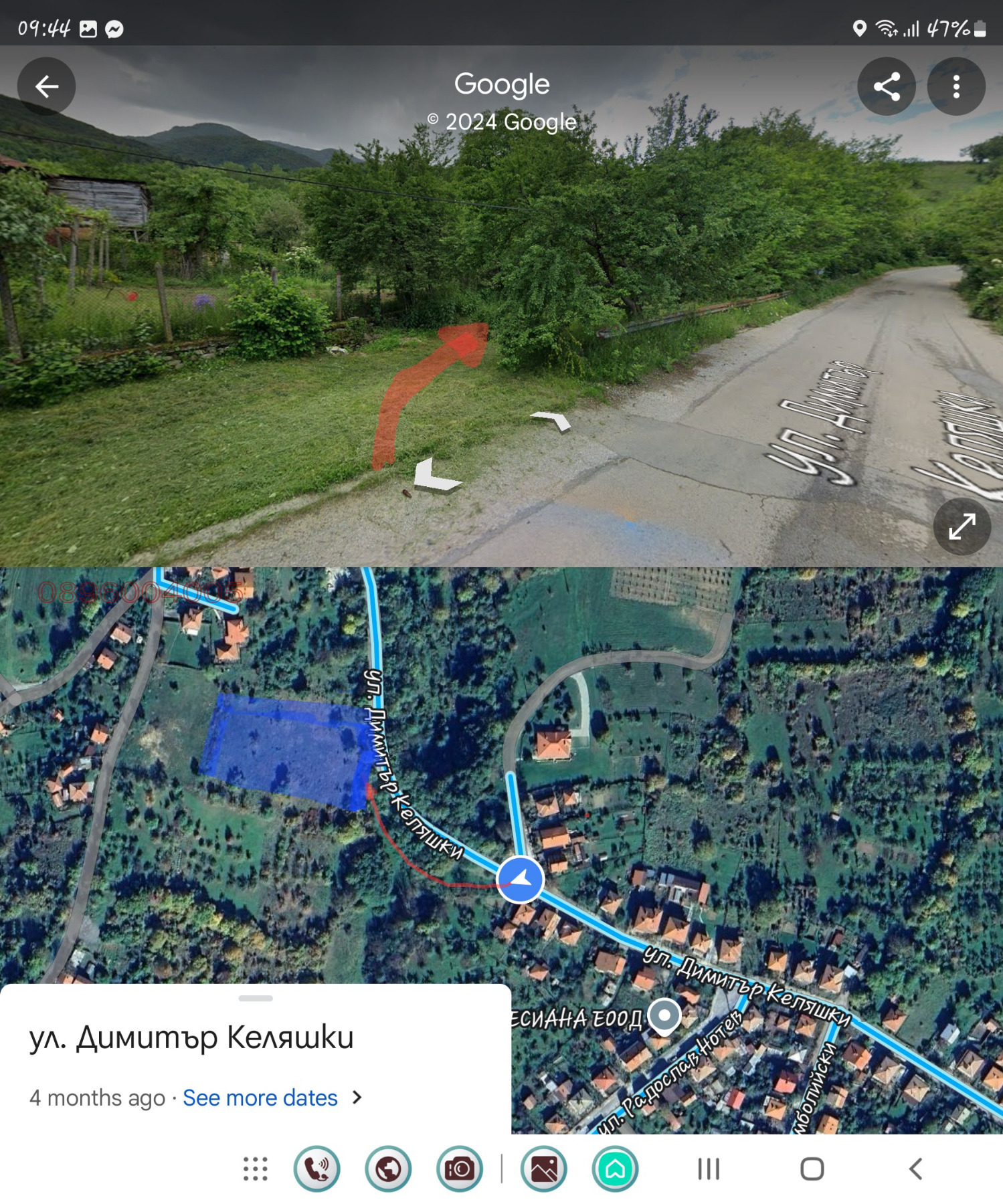The width and height of the screenshot is (1003, 1204).
Task: Show recent apps
Action: pyautogui.click(x=709, y=1169)
